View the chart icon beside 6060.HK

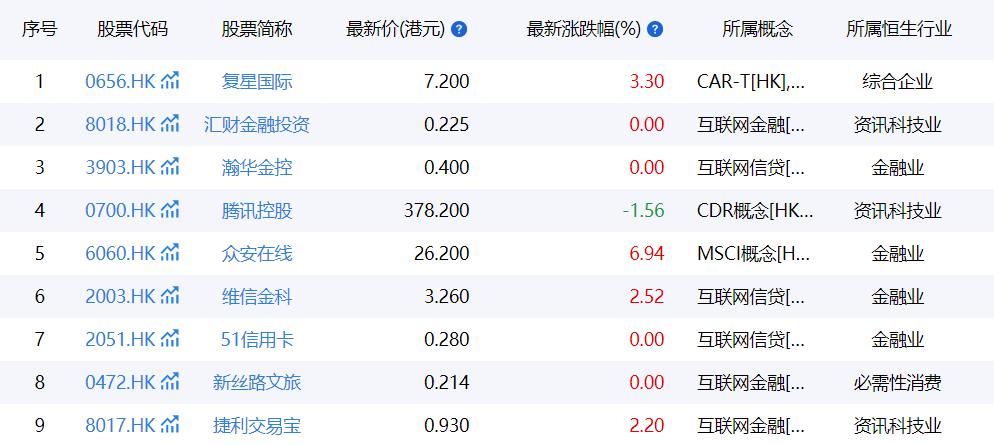point(170,253)
